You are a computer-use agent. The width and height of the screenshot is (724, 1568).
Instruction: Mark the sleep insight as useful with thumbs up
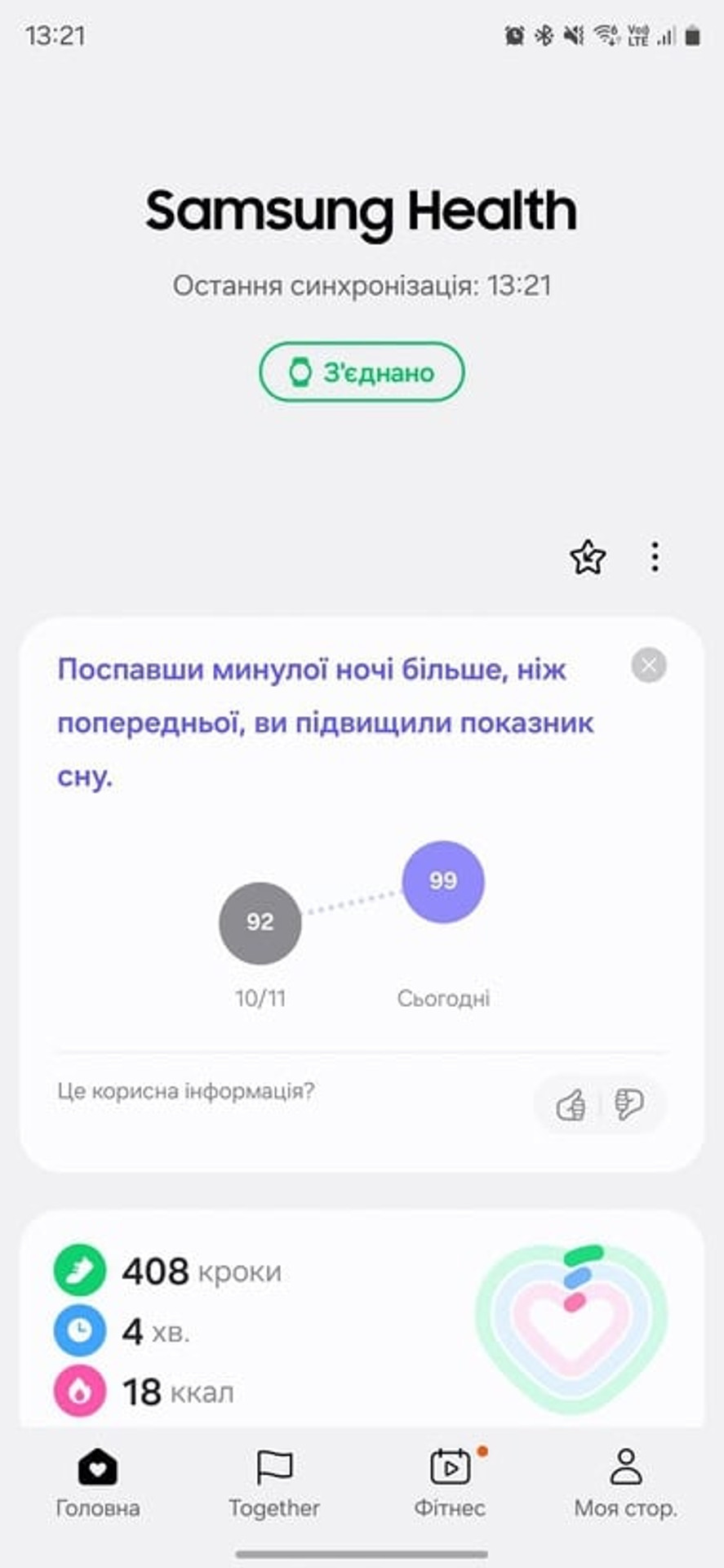pos(571,1105)
